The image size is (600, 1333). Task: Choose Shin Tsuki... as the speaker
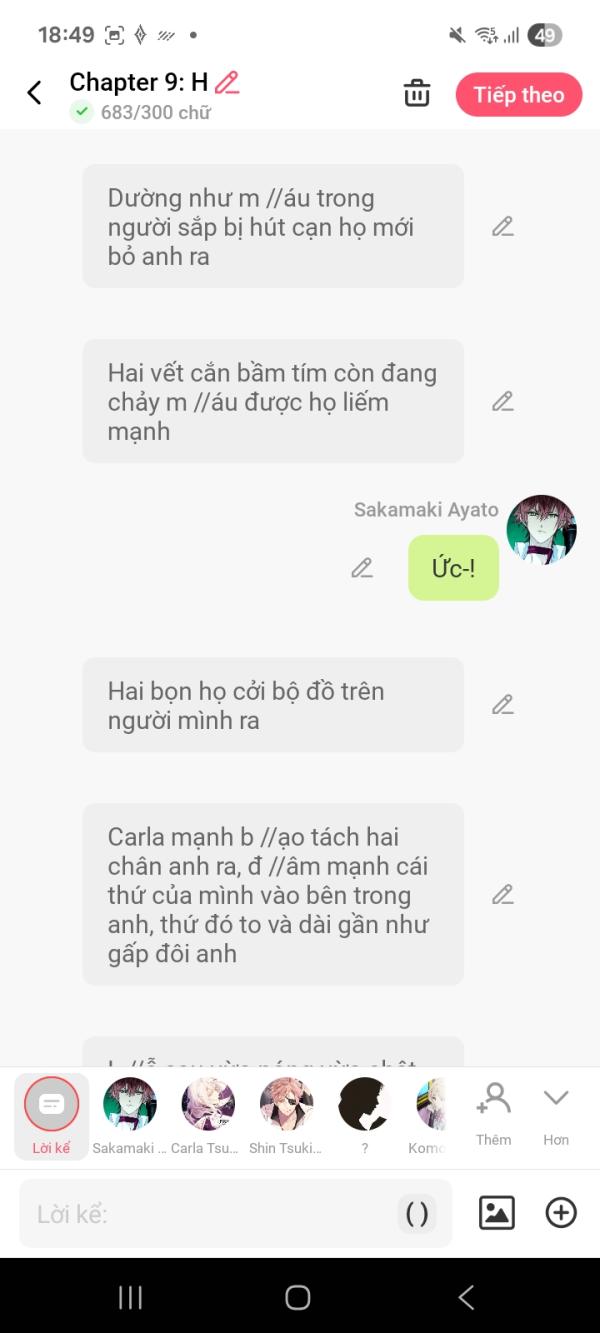point(286,1114)
